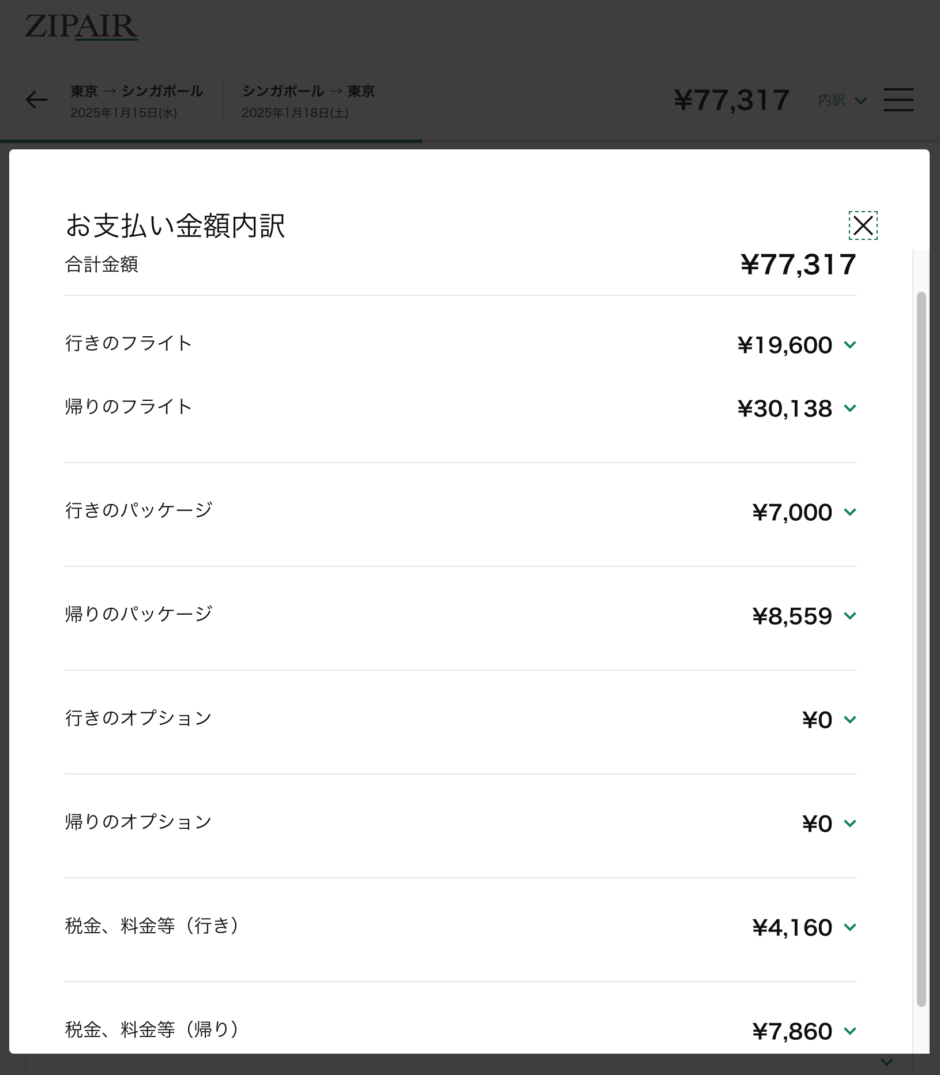Expand 税金、料金等（行き）details
This screenshot has width=940, height=1075.
(x=850, y=927)
